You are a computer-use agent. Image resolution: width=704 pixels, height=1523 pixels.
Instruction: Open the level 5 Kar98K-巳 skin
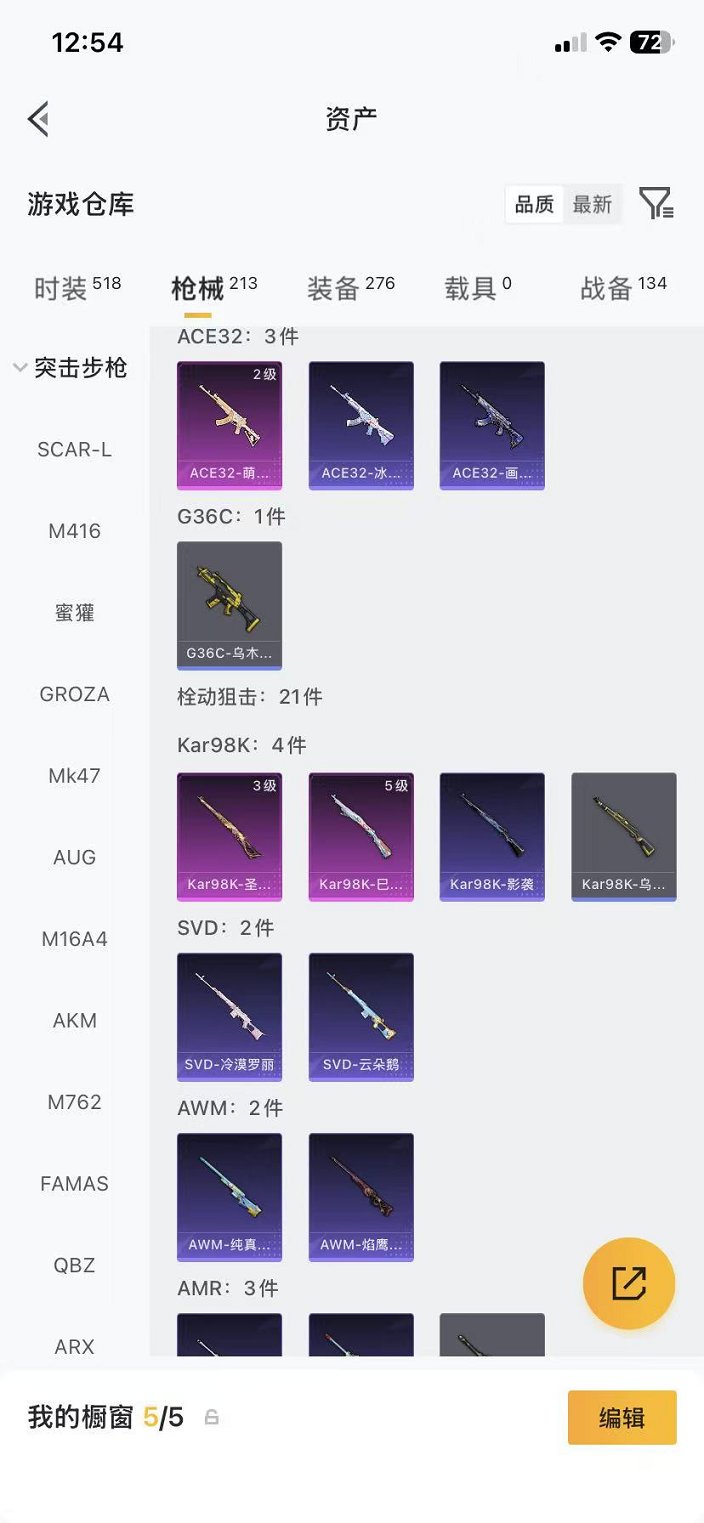coord(361,836)
